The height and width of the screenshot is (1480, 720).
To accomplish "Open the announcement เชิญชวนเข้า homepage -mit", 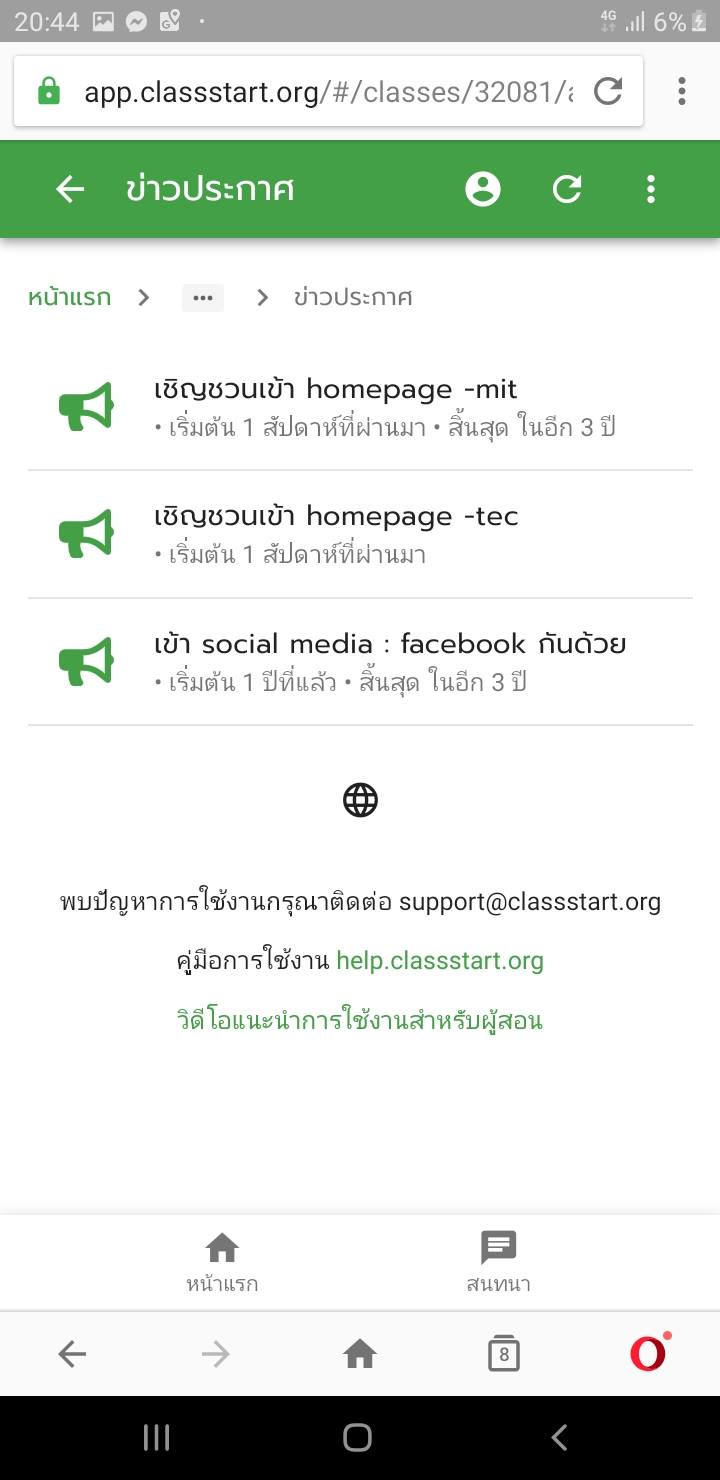I will (x=336, y=389).
